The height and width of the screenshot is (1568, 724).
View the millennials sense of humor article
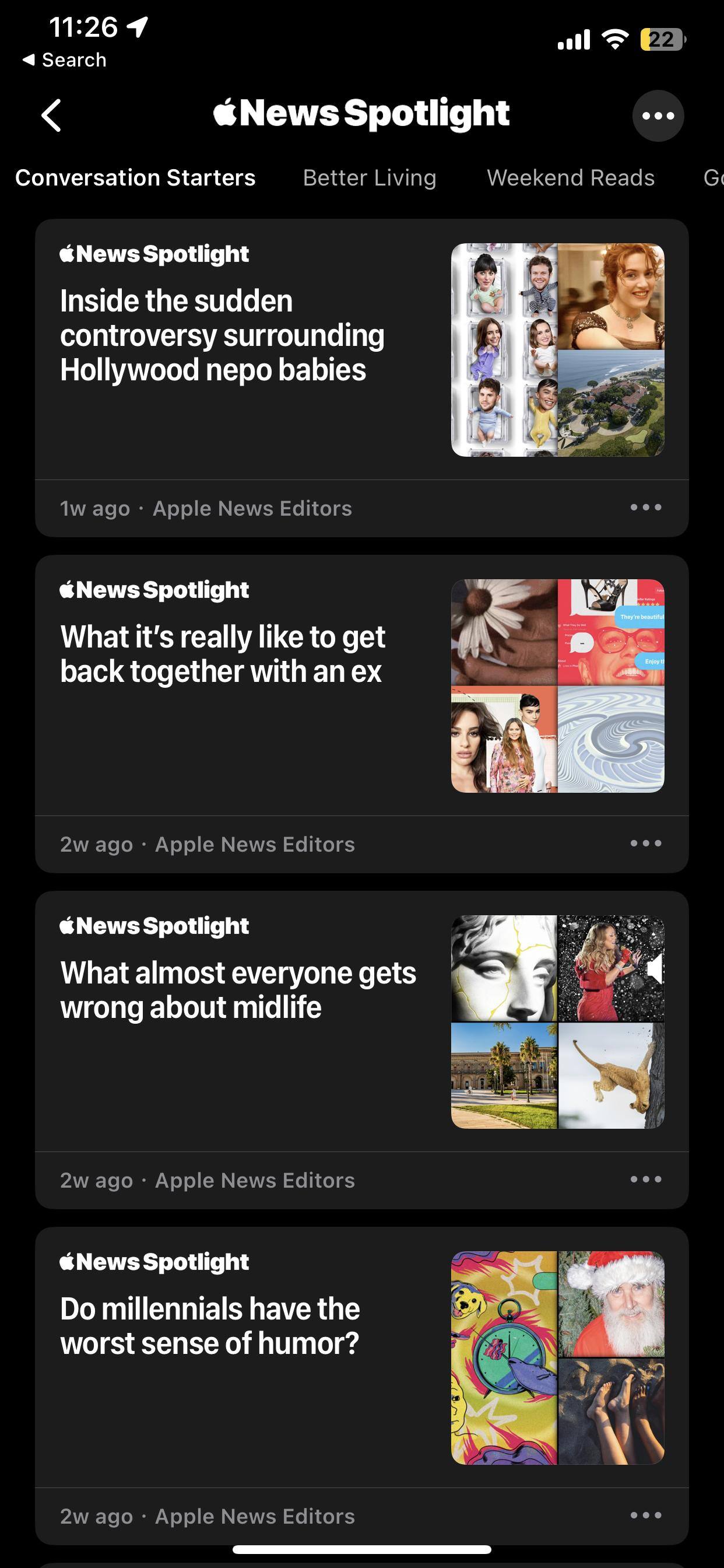pos(210,1326)
